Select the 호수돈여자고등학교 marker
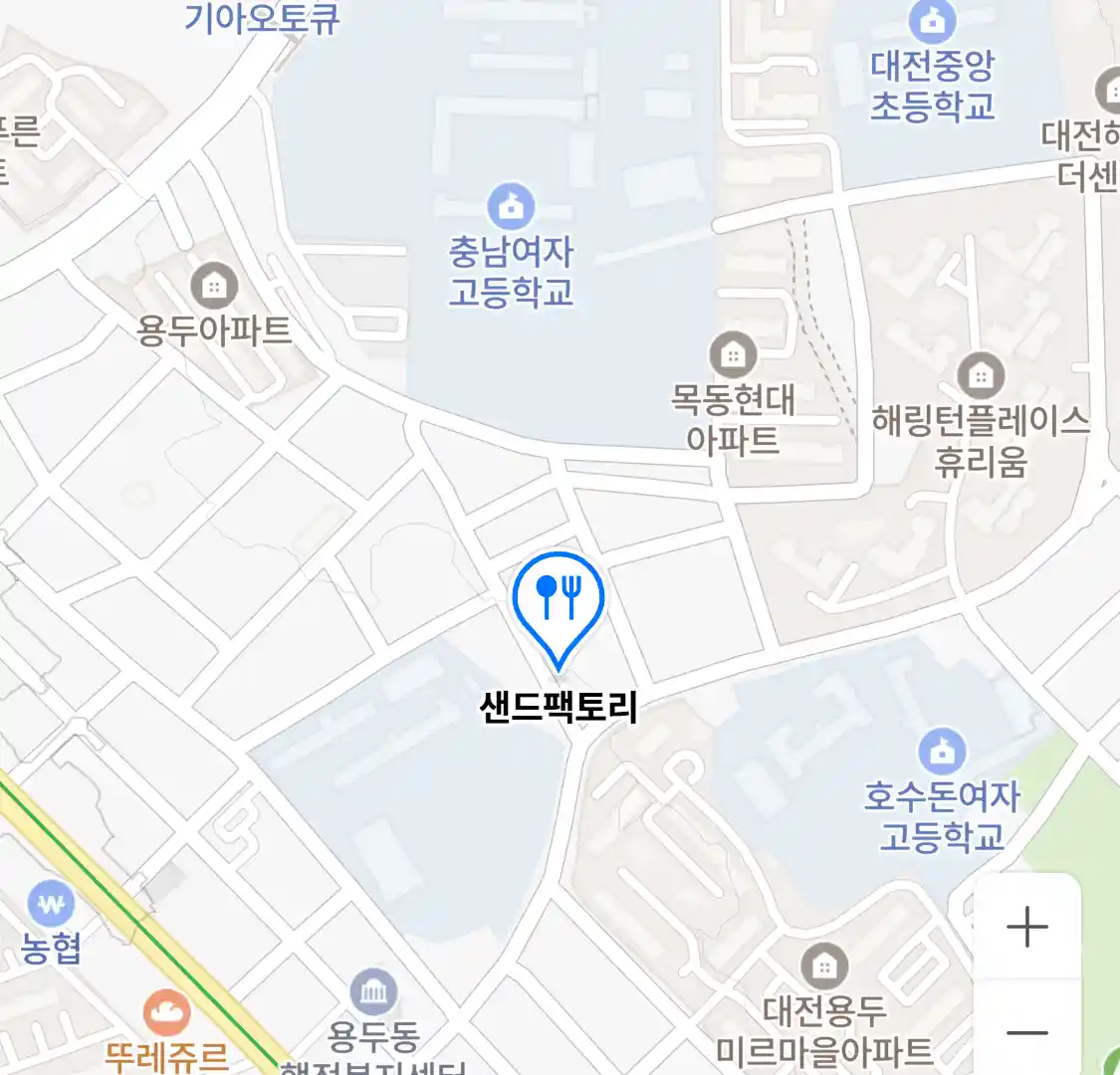Viewport: 1120px width, 1075px height. 941,752
